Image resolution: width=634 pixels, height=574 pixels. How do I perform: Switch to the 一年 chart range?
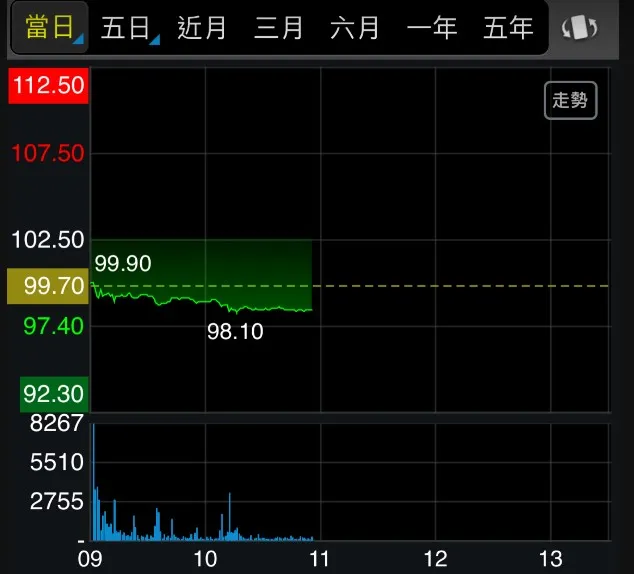click(x=432, y=28)
